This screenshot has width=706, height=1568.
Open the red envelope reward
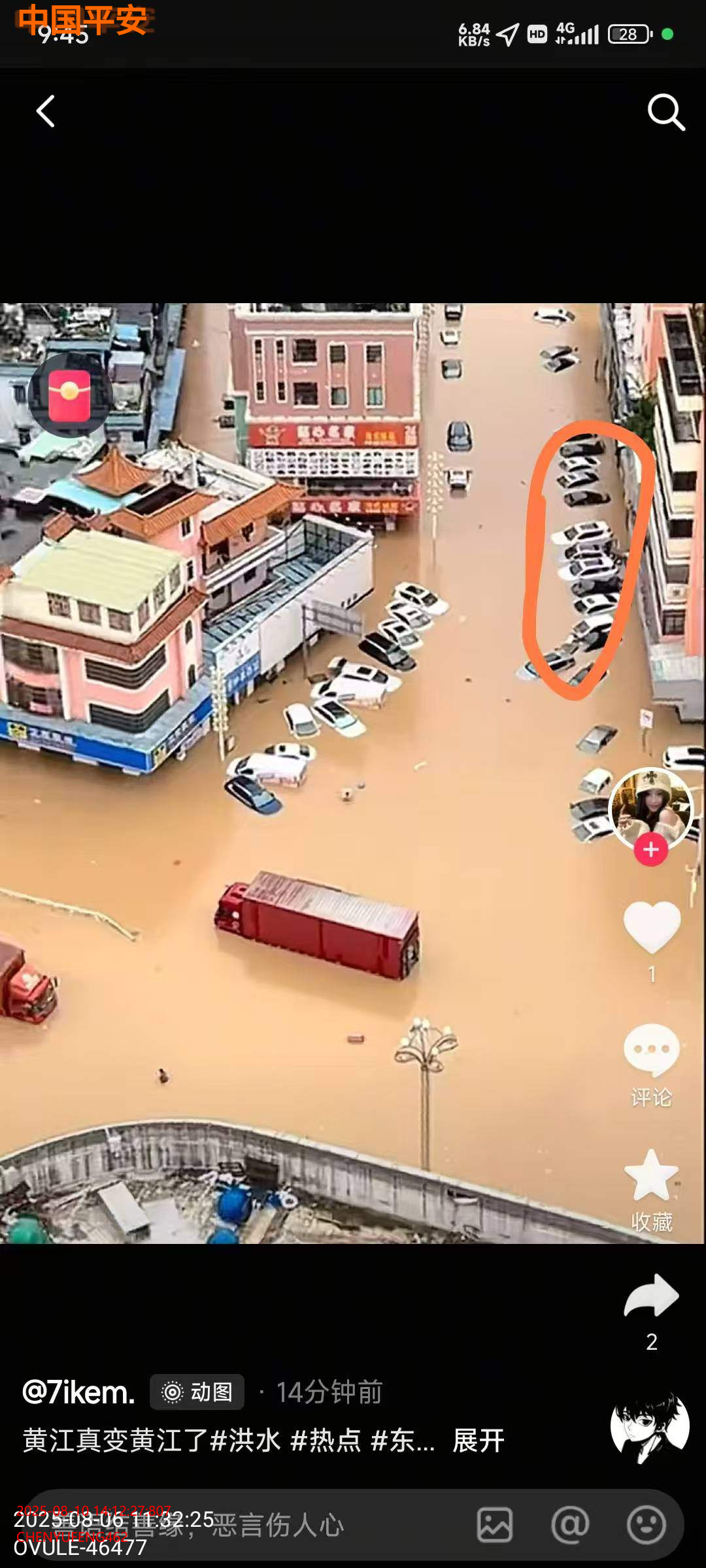coord(70,395)
